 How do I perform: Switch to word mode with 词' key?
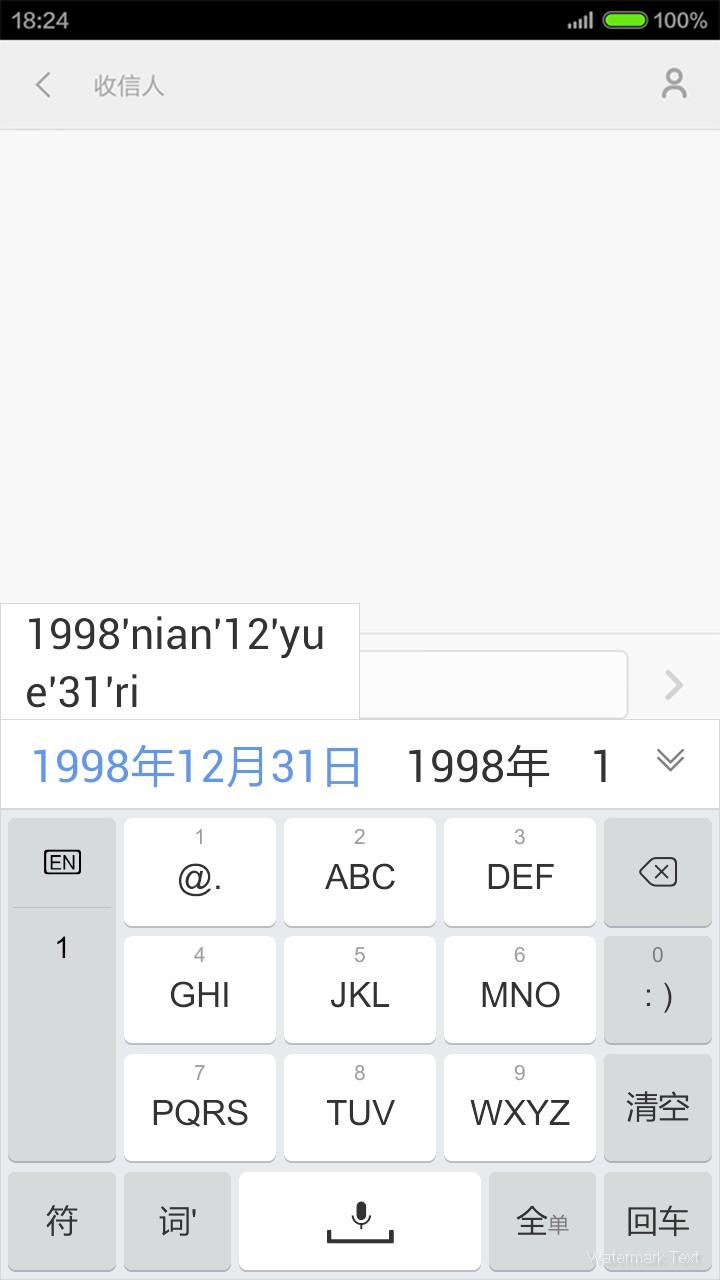point(177,1221)
